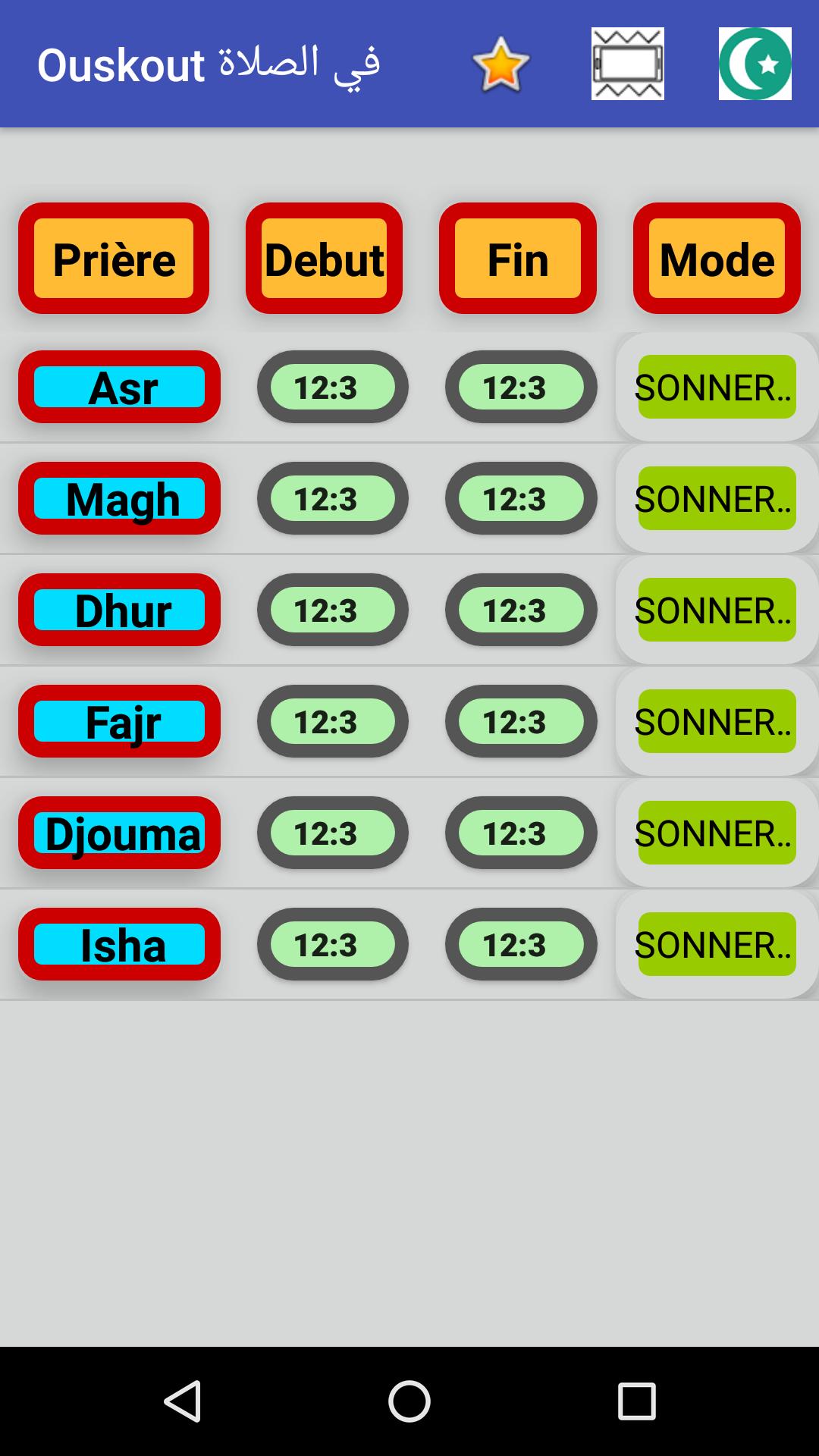Change the Dhur SONNER mode

[717, 610]
